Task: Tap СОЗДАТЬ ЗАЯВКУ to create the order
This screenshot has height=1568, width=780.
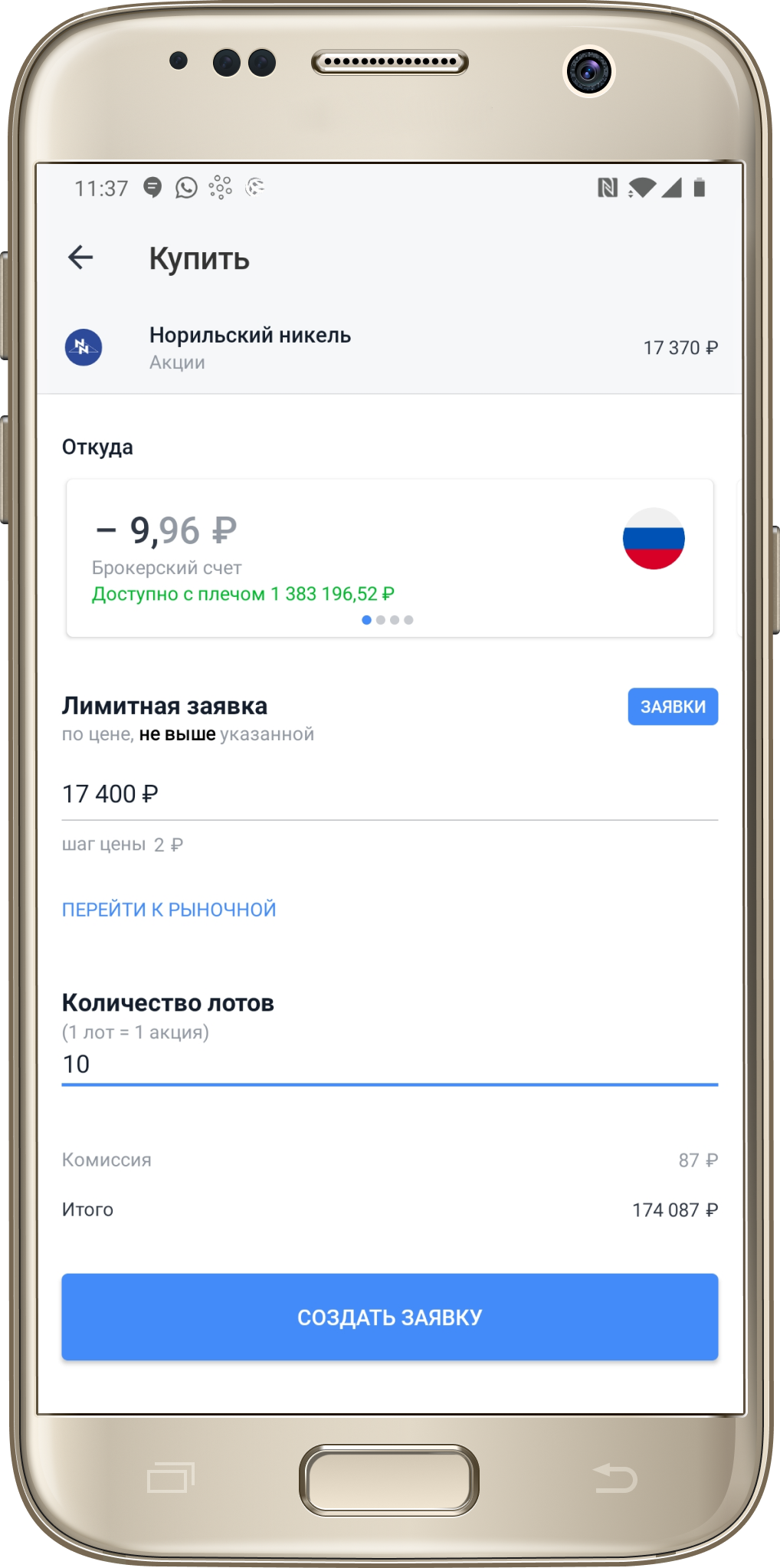Action: (x=389, y=1317)
